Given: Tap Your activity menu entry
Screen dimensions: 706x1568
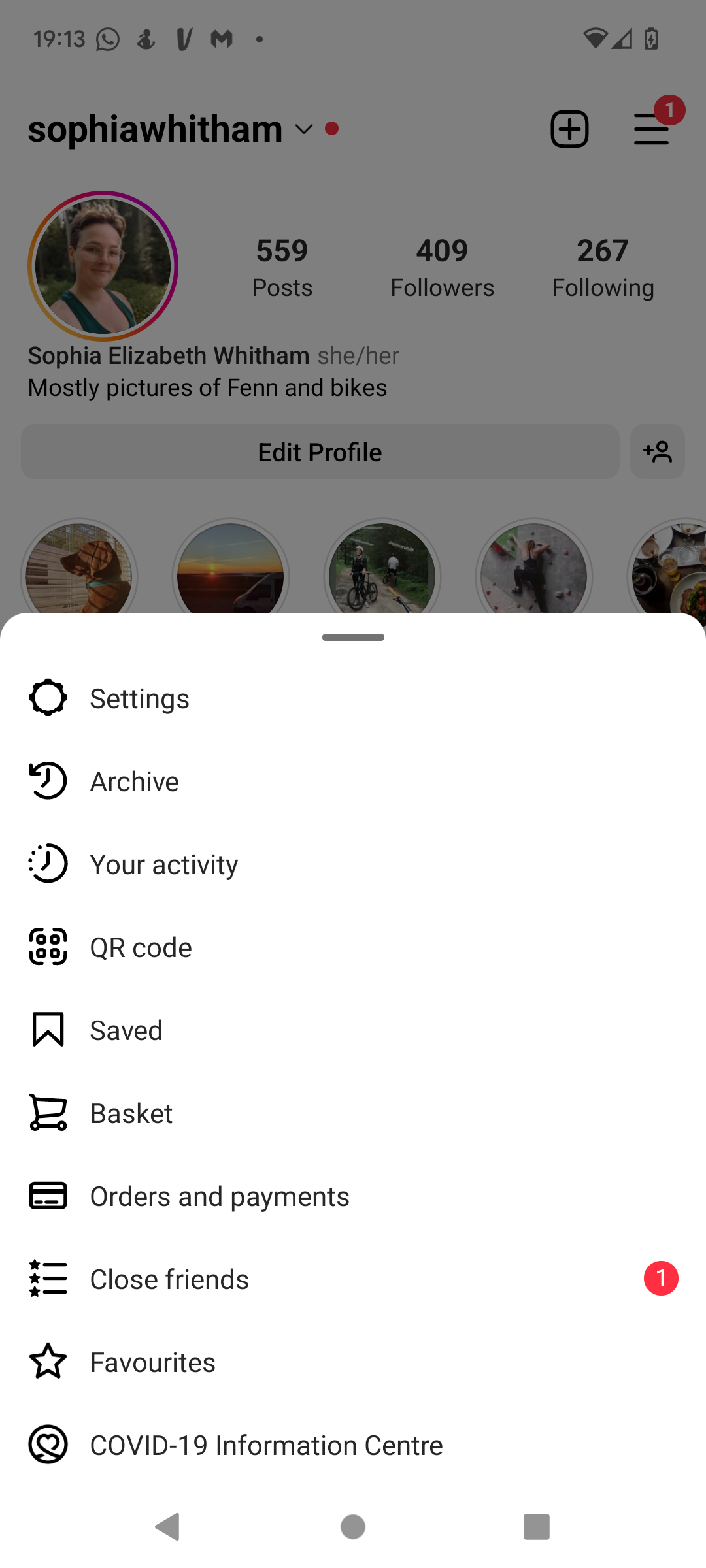Looking at the screenshot, I should point(164,864).
